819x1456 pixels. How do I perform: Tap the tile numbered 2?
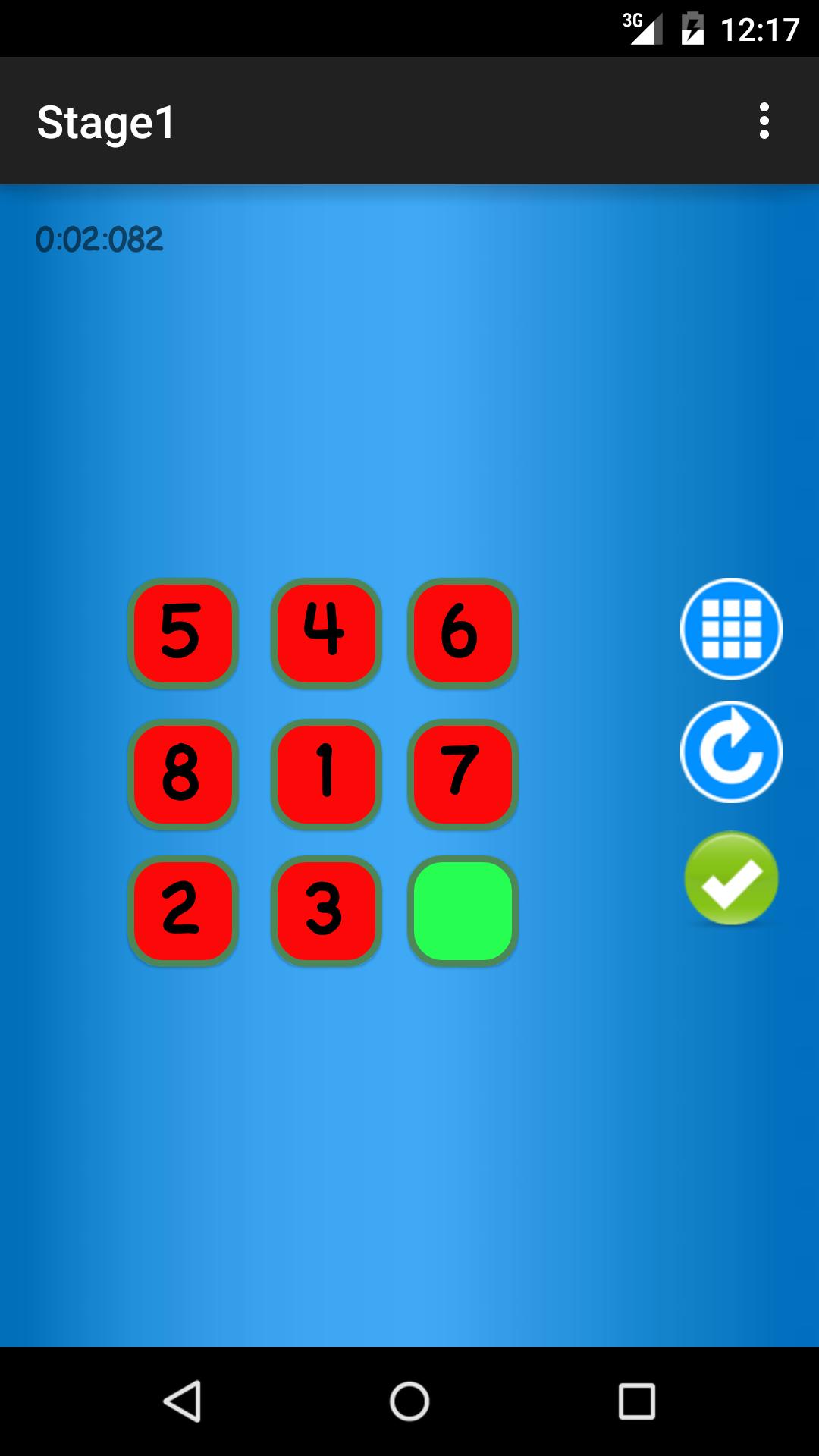click(x=183, y=910)
